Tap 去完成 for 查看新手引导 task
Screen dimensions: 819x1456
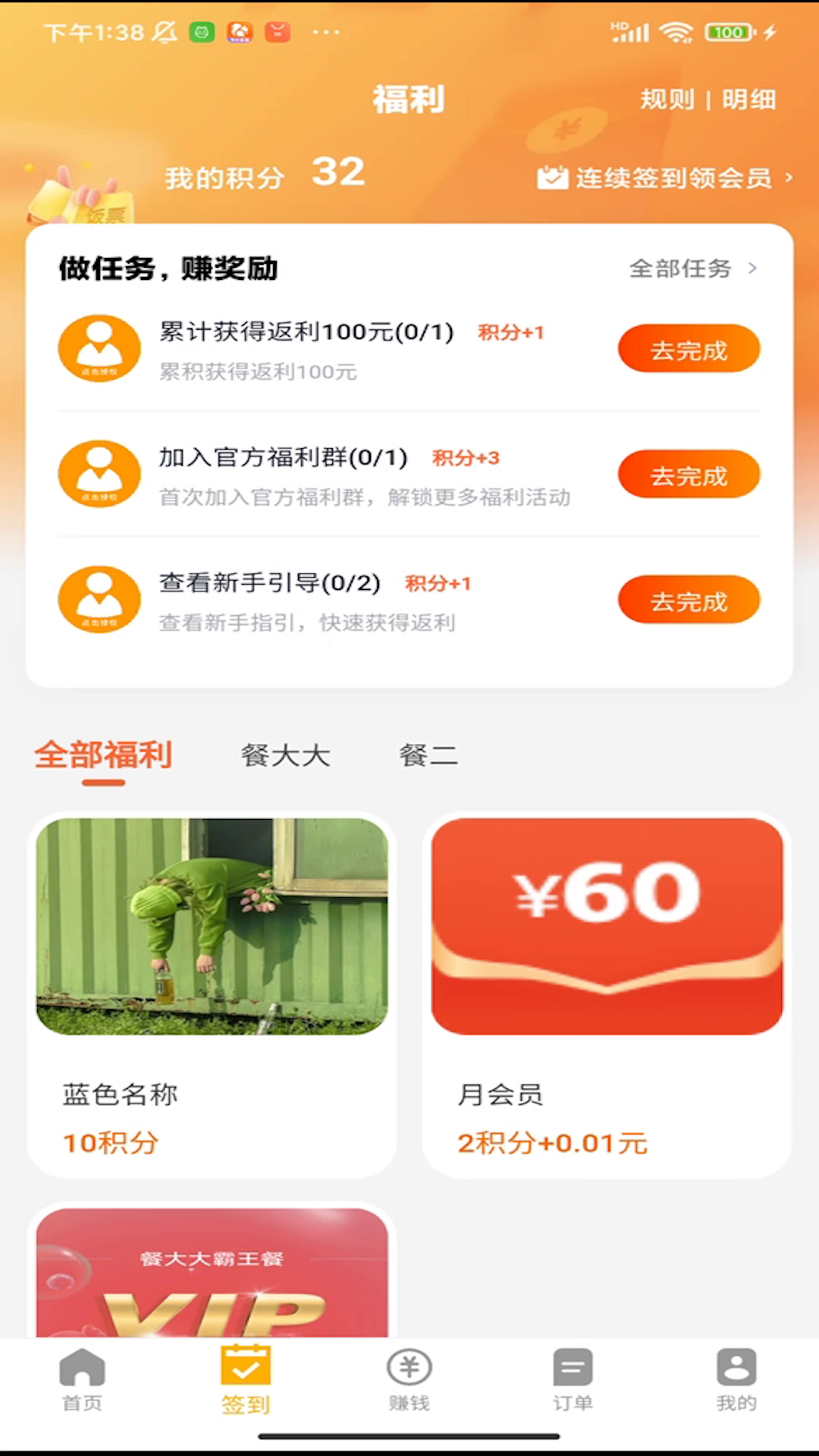tap(688, 599)
